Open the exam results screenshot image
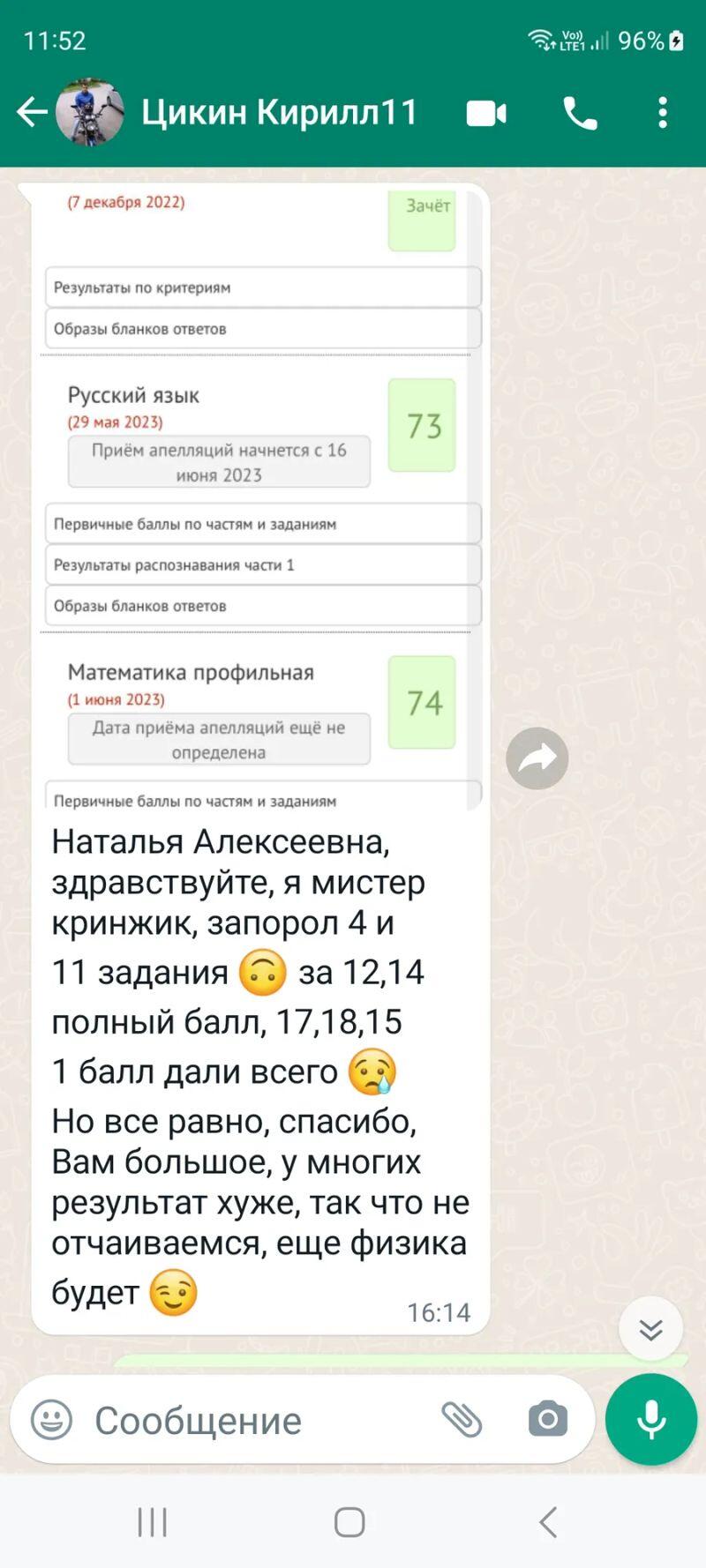The height and width of the screenshot is (1568, 706). point(260,494)
